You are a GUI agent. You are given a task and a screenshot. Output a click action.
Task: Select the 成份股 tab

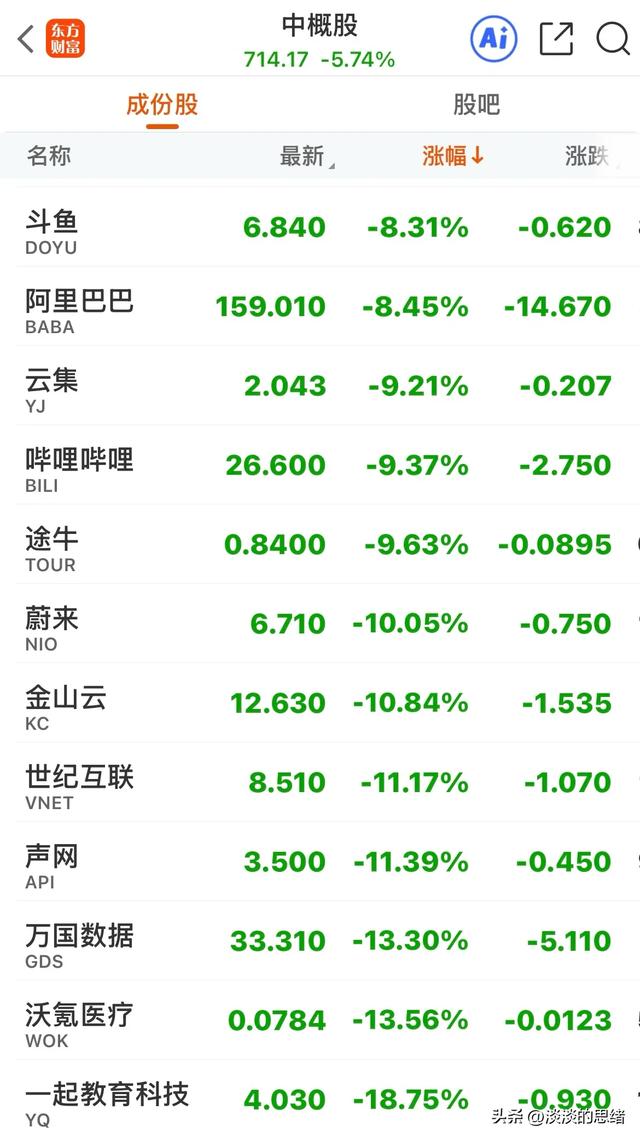pyautogui.click(x=162, y=105)
